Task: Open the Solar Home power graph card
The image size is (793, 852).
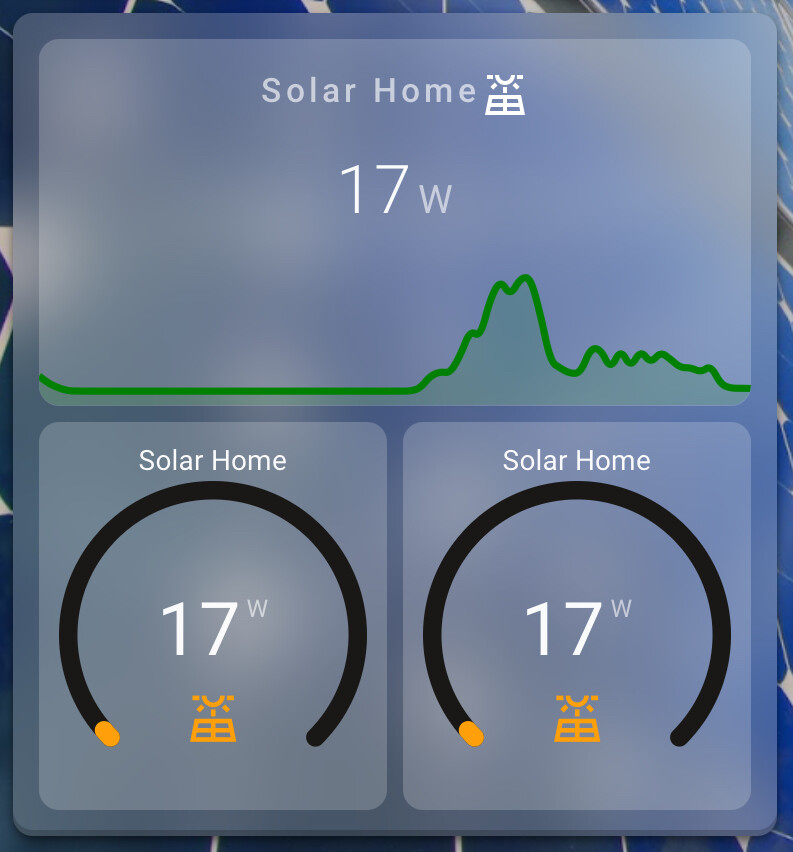Action: 394,222
